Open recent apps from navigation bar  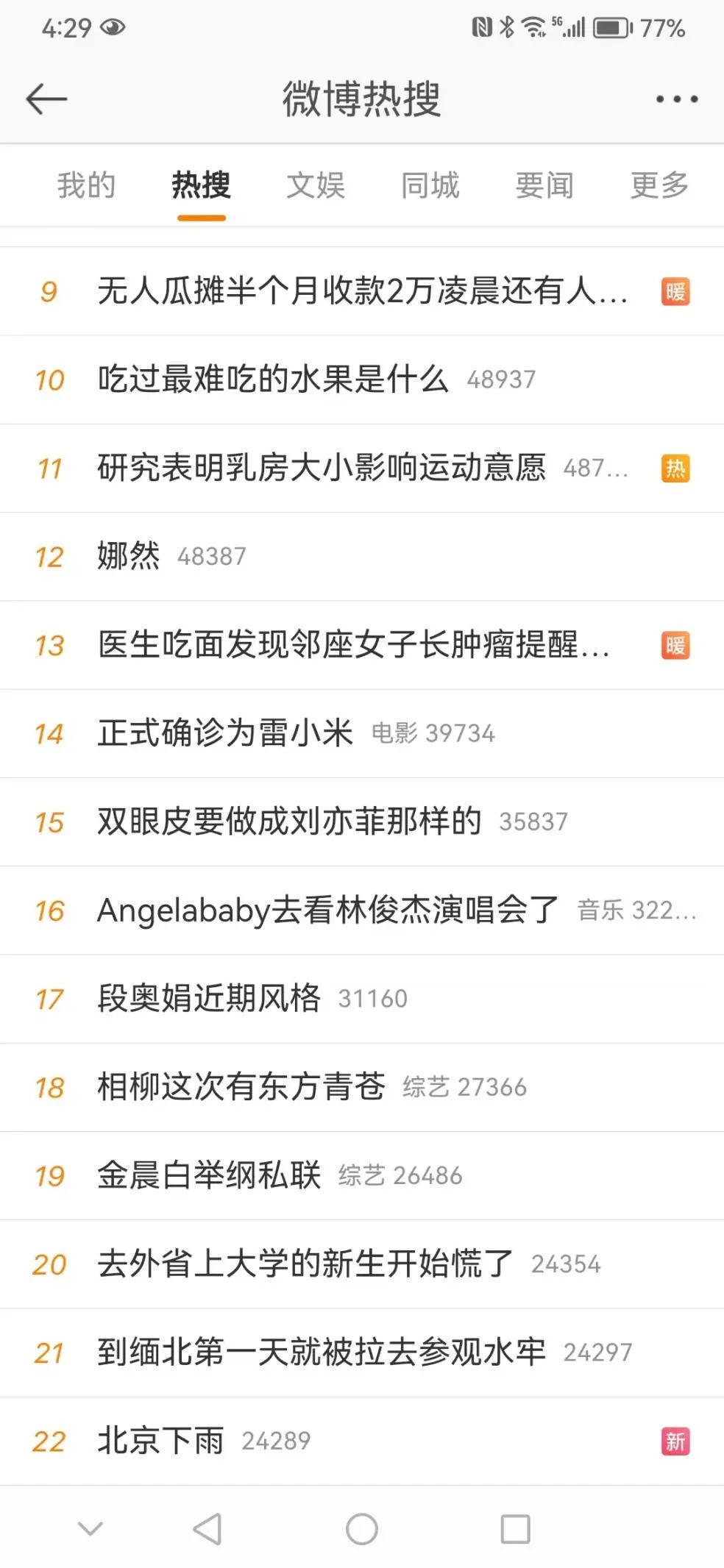515,1529
